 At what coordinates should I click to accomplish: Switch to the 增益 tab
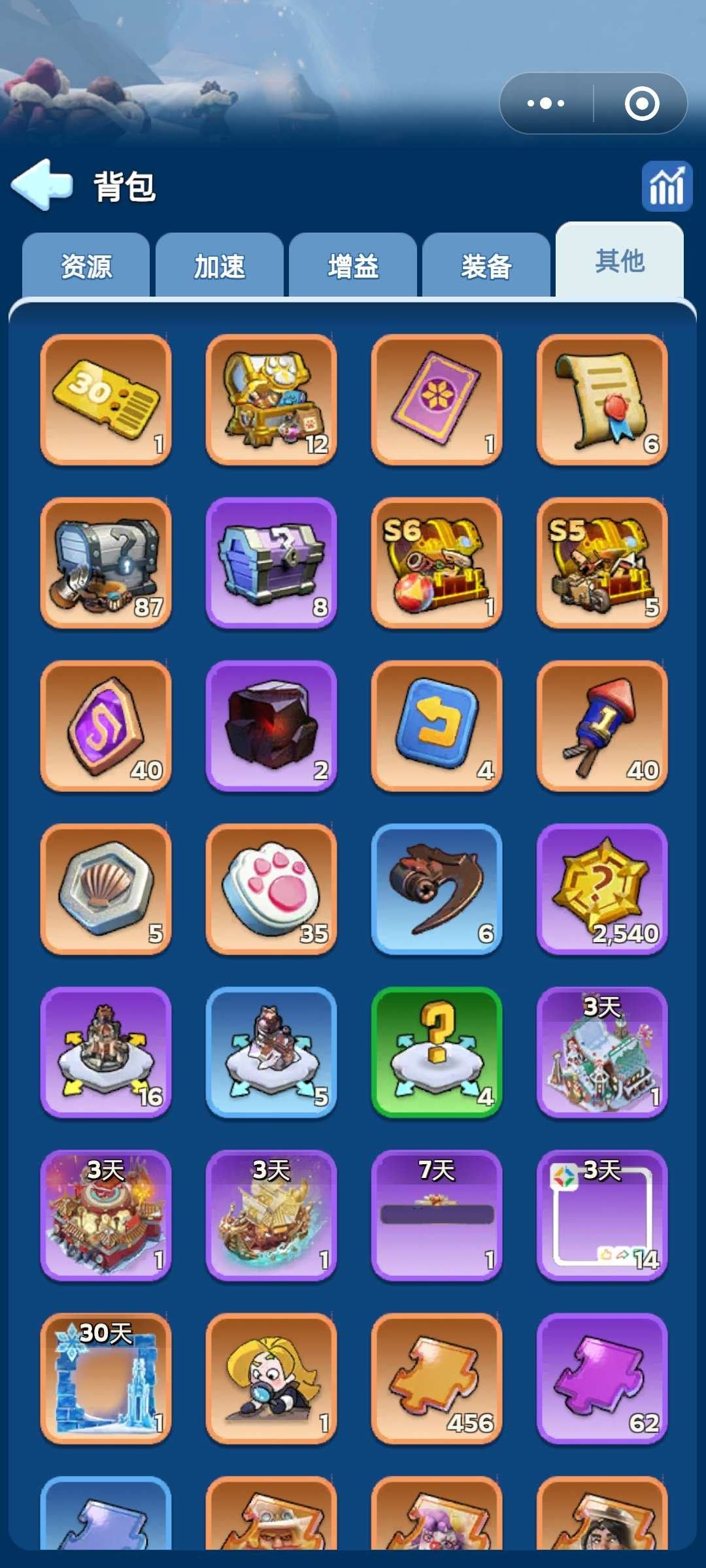coord(353,267)
